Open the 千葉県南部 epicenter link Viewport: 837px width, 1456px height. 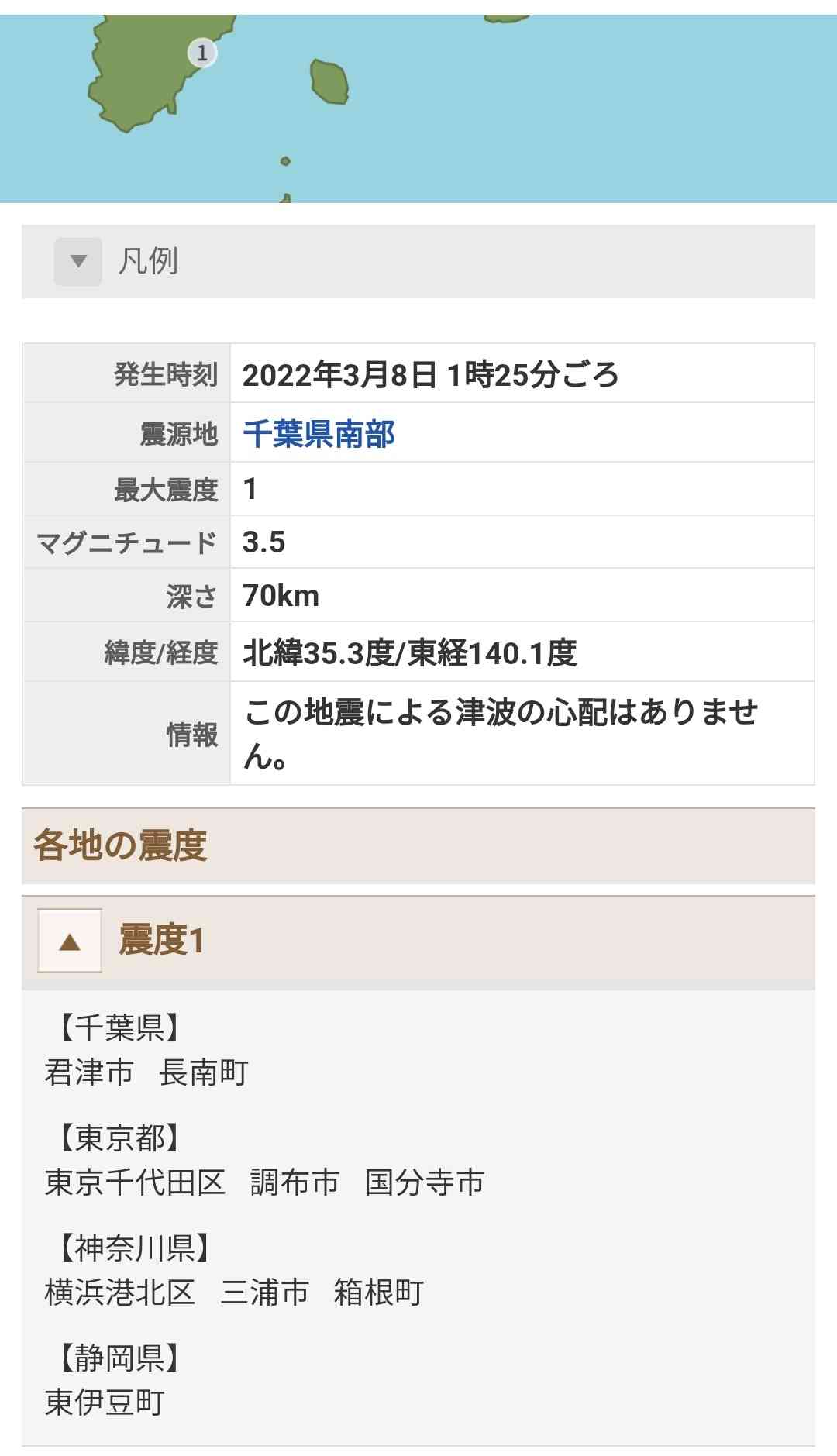(x=319, y=433)
